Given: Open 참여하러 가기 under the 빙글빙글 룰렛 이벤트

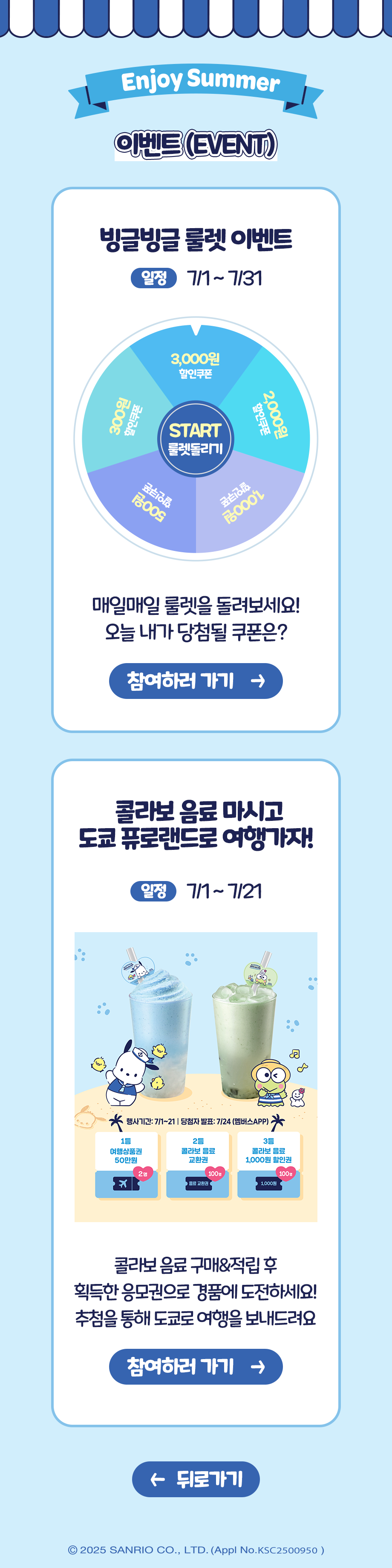Looking at the screenshot, I should 196,681.
